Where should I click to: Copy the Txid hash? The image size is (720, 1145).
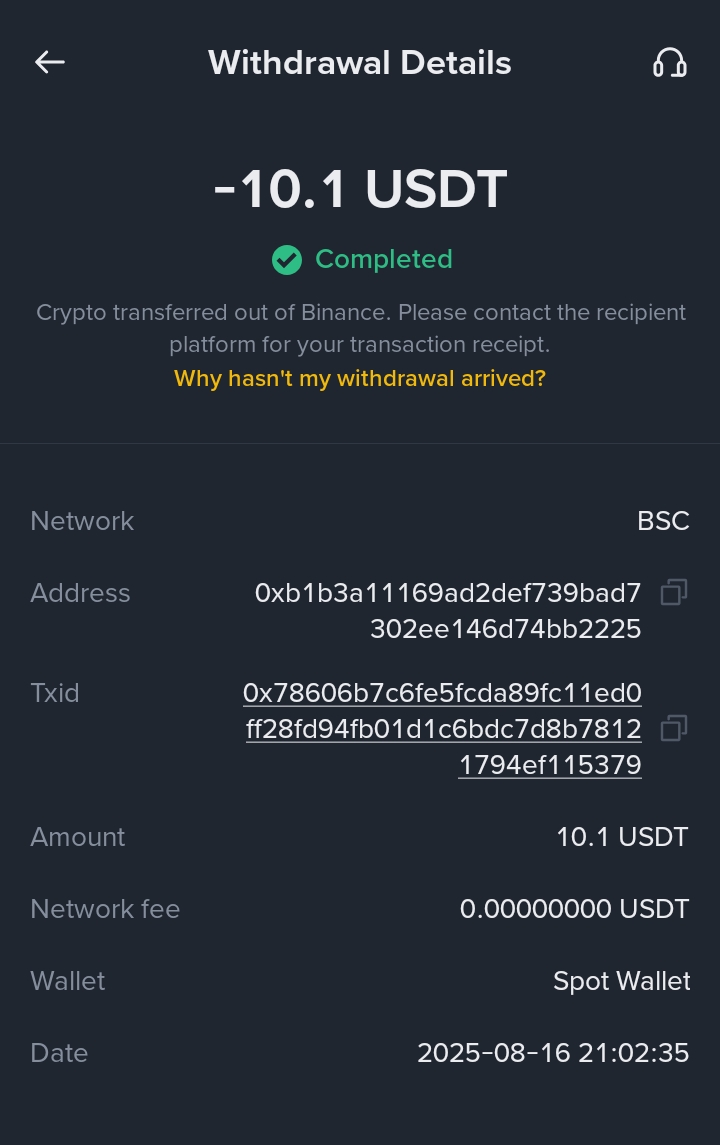coord(673,729)
